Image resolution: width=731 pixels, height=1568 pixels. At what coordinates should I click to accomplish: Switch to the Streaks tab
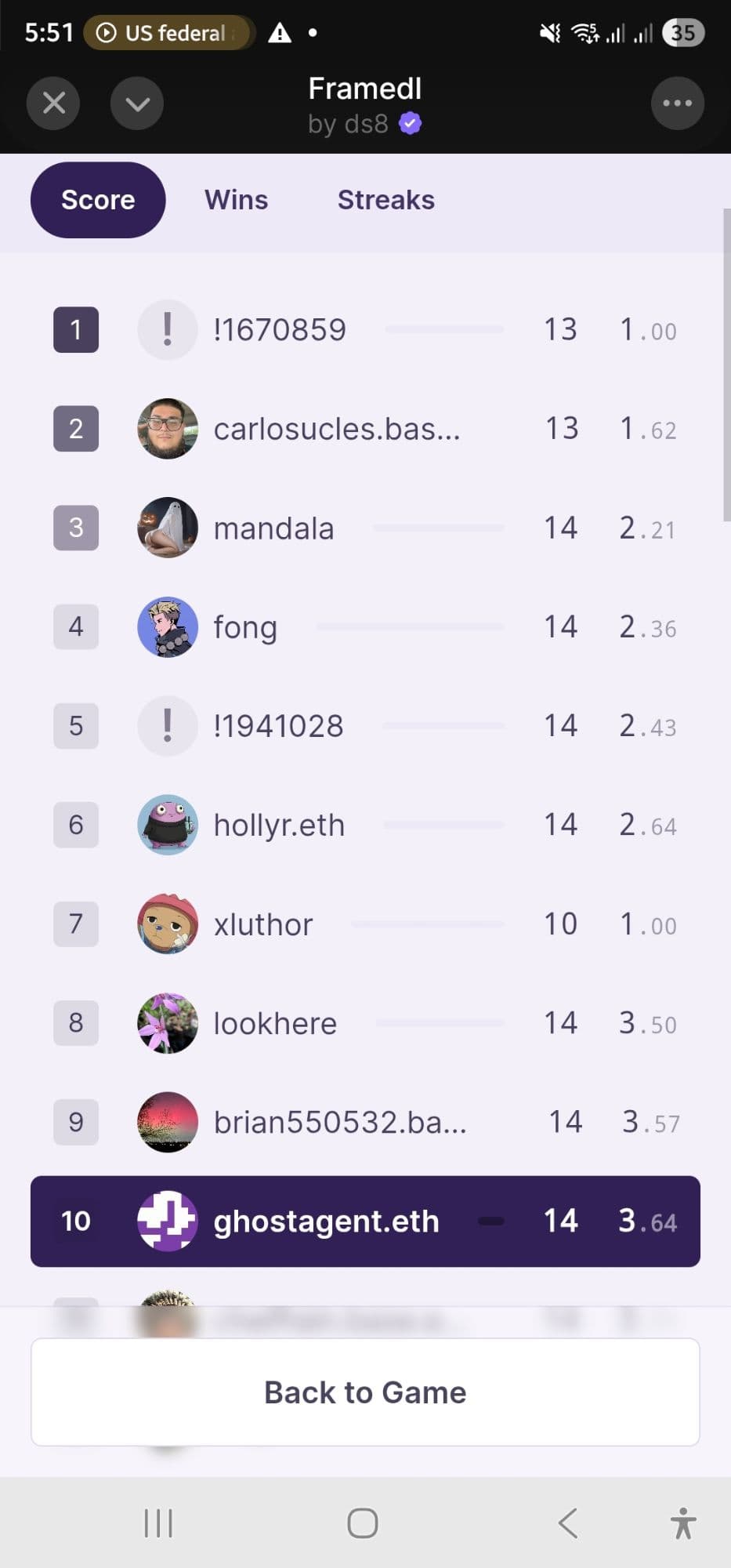385,200
